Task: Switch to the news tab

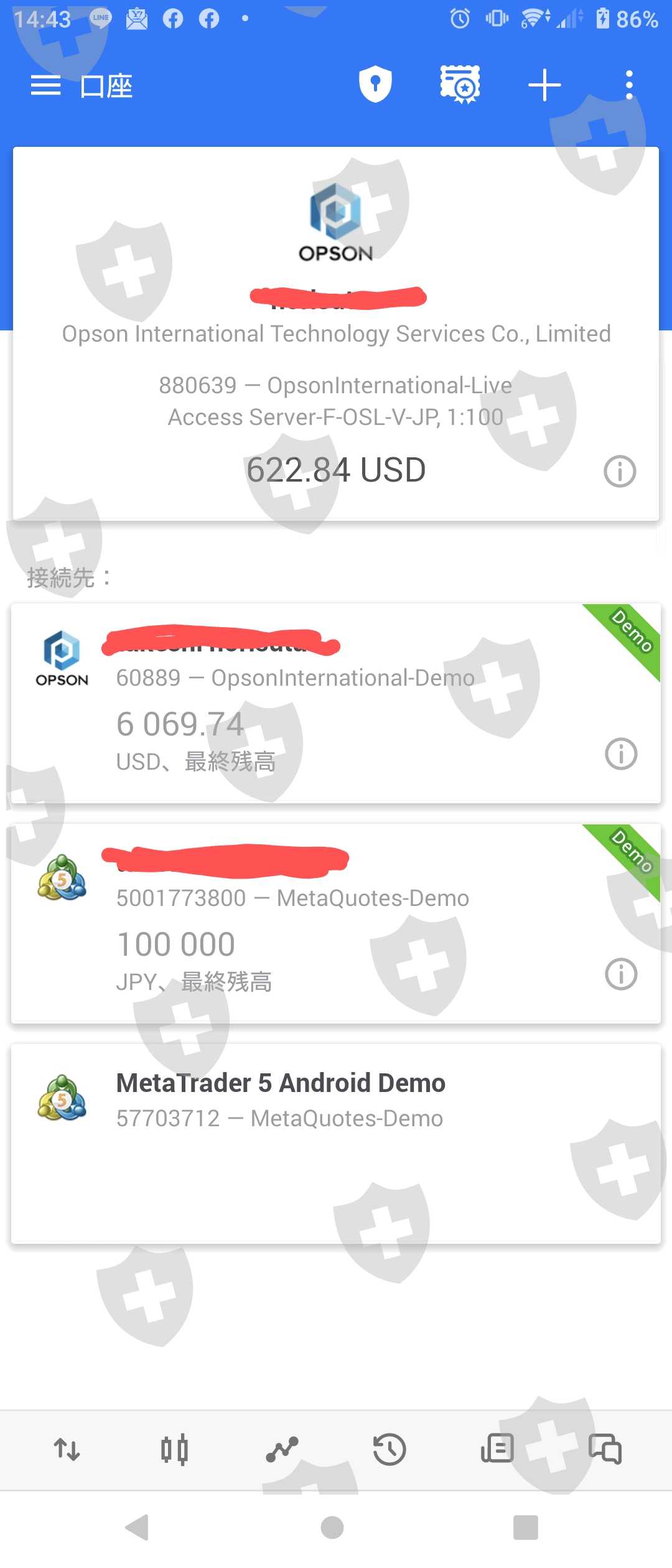Action: coord(497,1449)
